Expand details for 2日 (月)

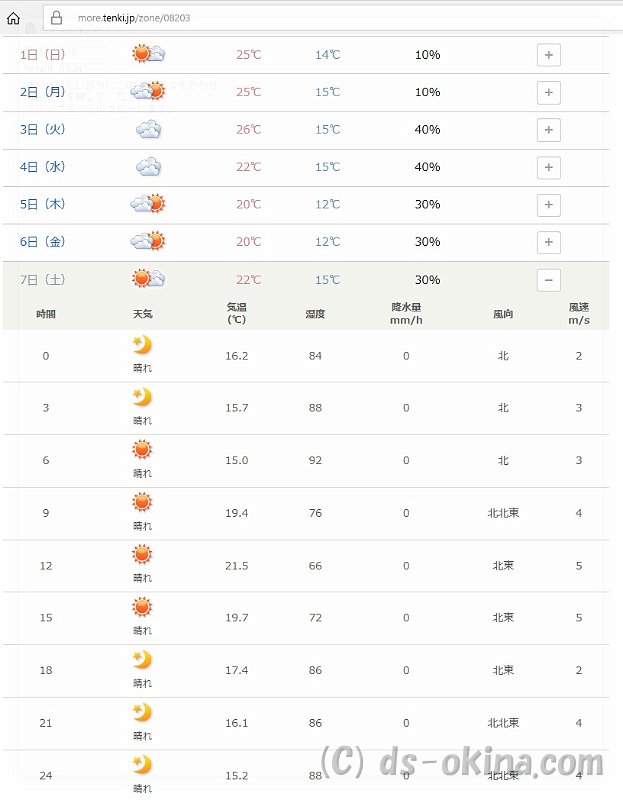[548, 93]
